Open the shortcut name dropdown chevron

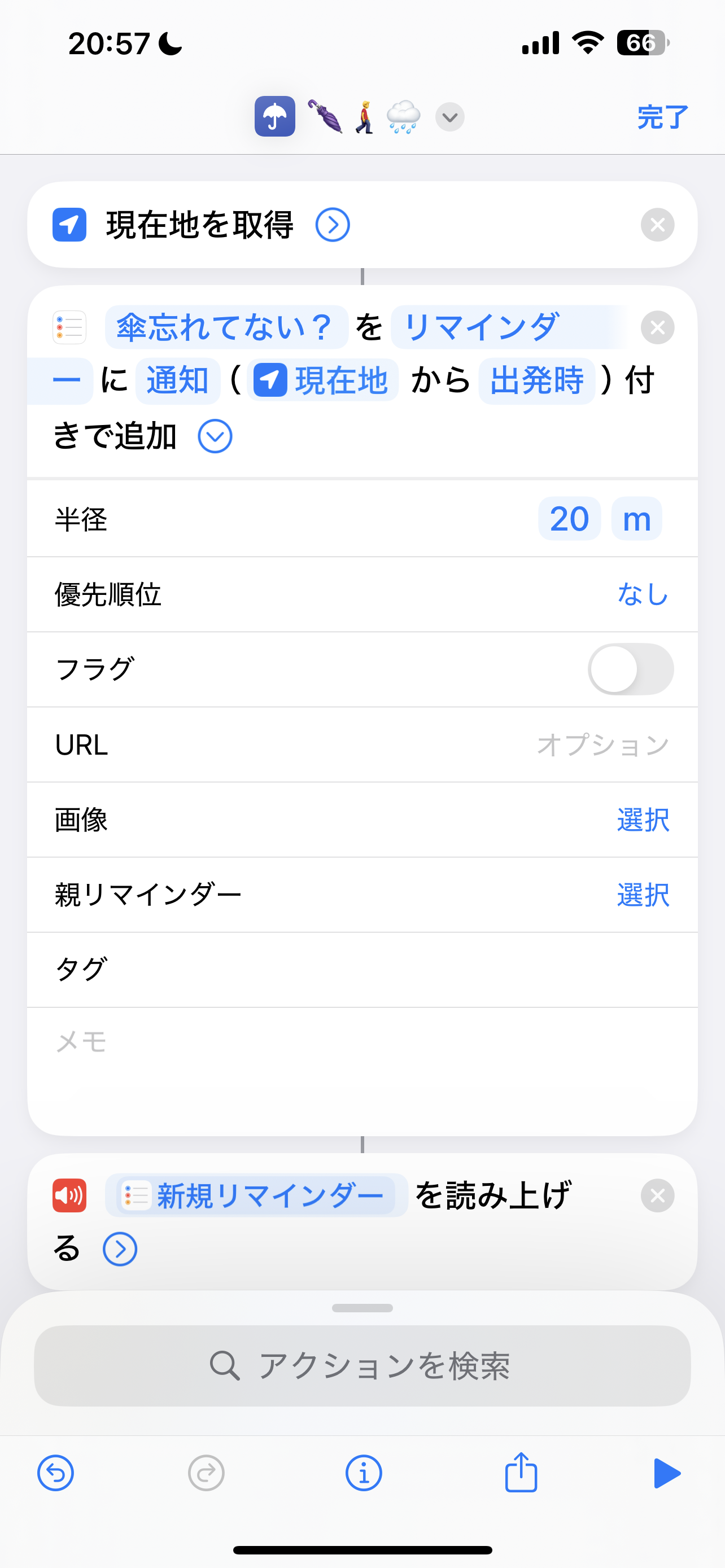click(450, 117)
